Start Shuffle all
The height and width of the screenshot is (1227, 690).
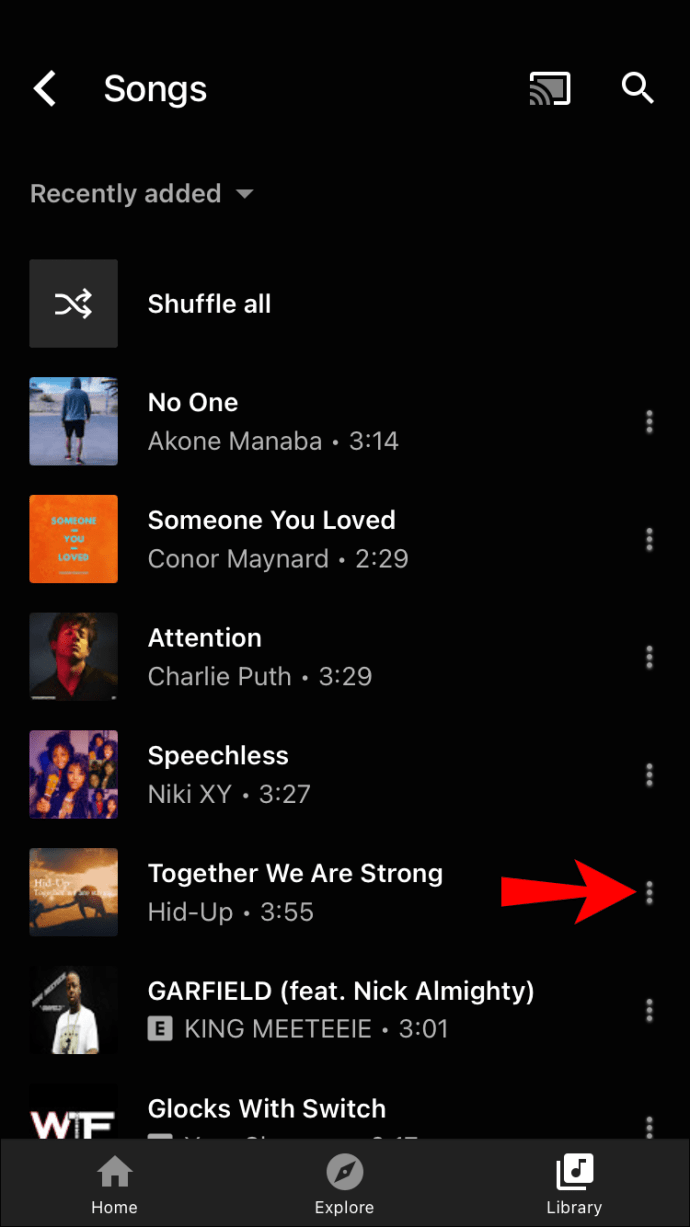[209, 304]
